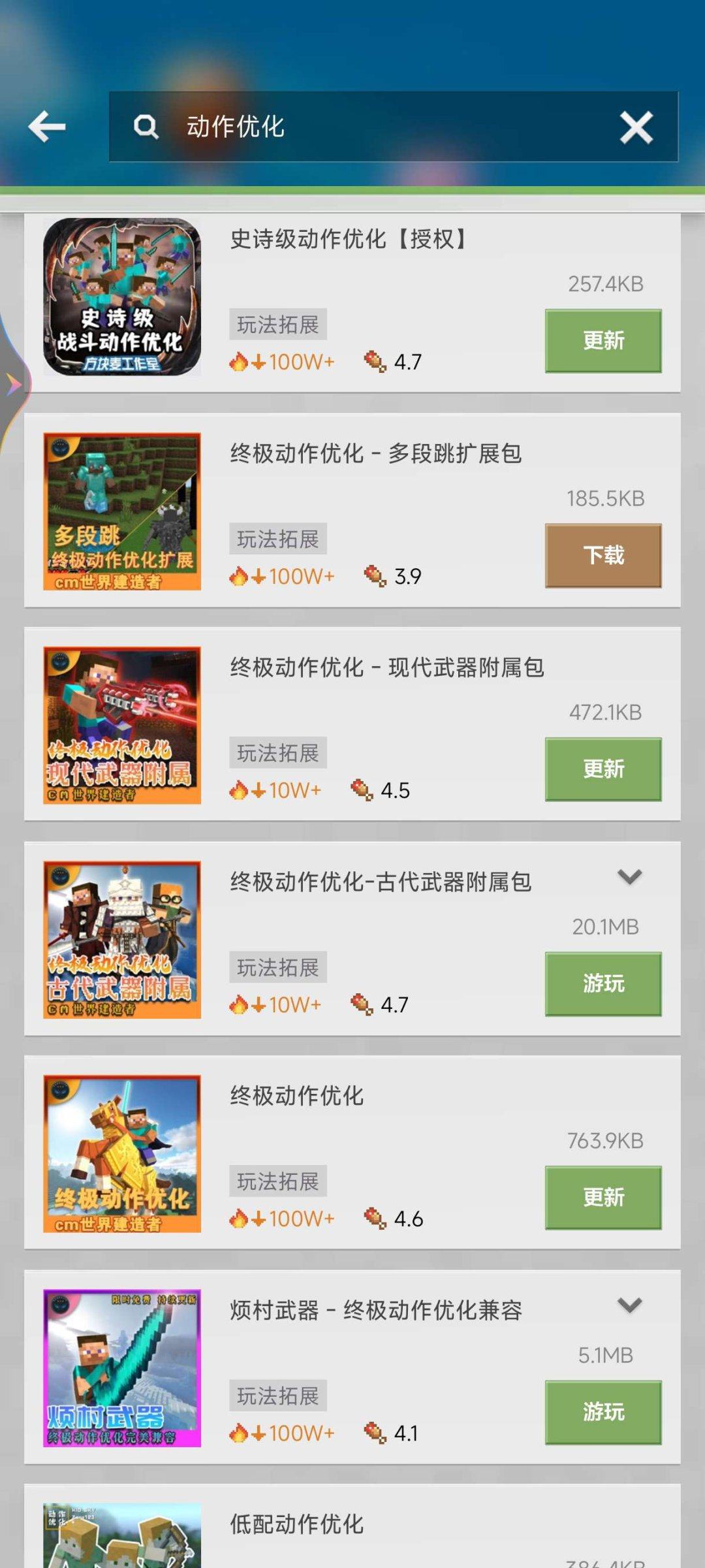Select the 玩法拓展 tag on 史诗级动作优化
This screenshot has height=1568, width=705.
point(278,324)
